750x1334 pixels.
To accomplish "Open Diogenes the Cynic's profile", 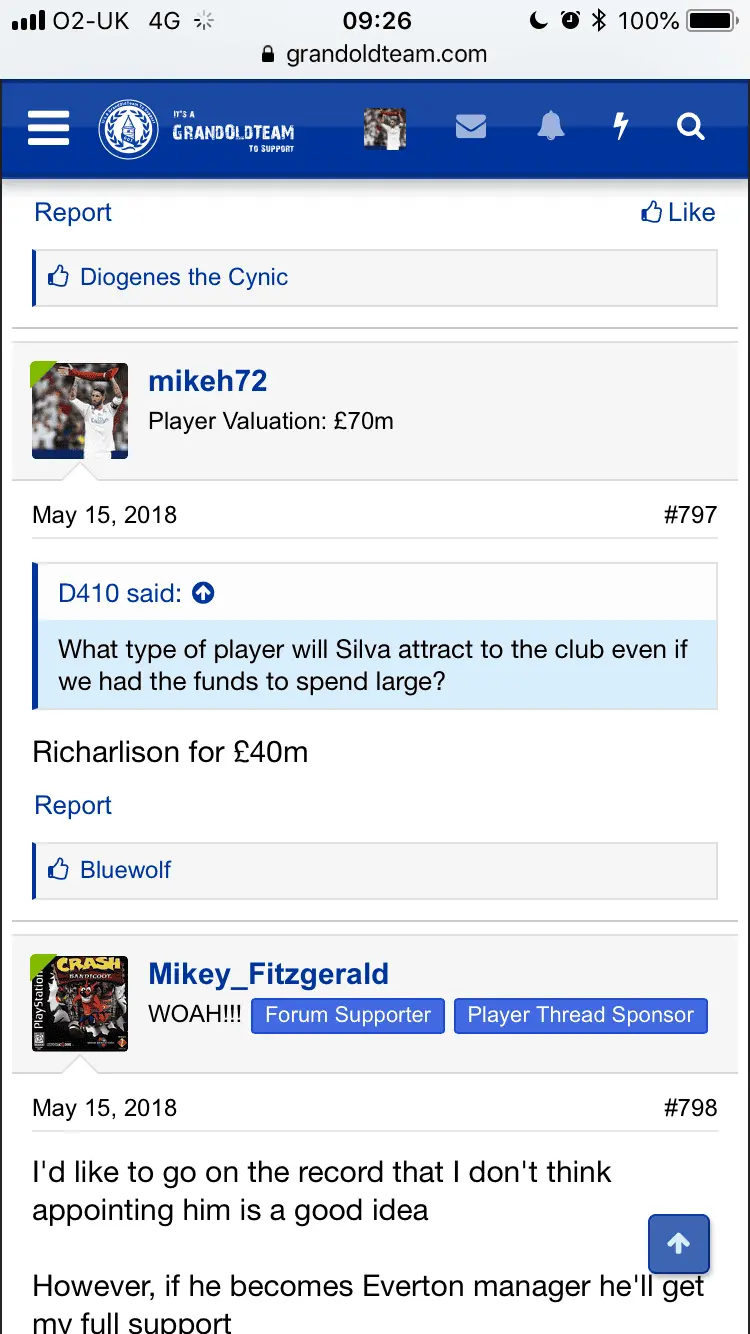I will point(184,277).
